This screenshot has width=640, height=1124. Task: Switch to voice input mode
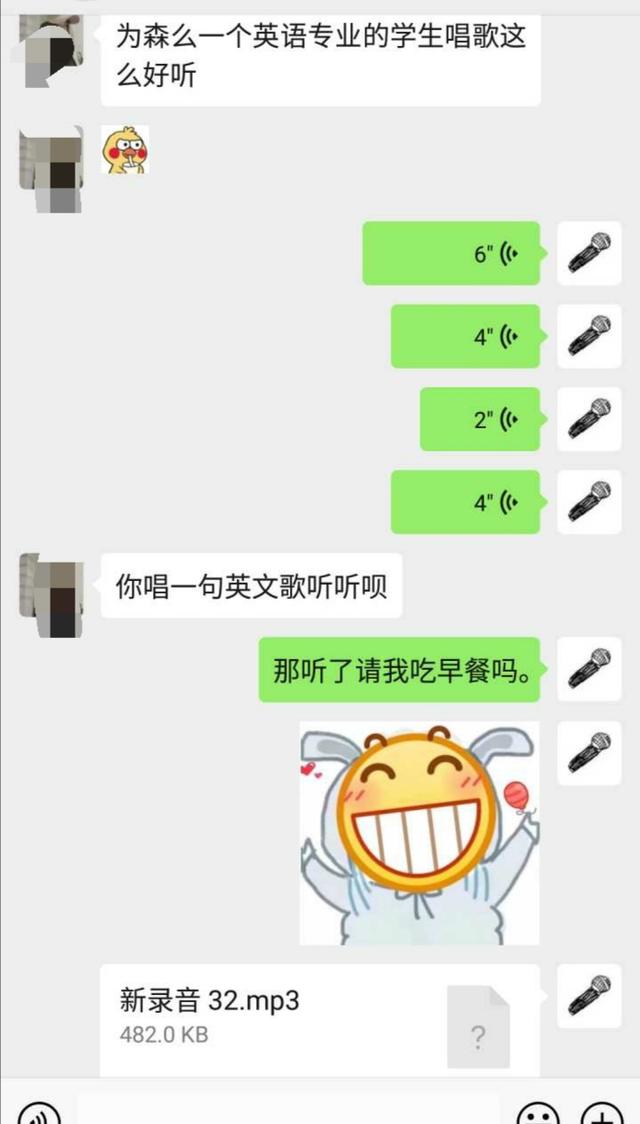pyautogui.click(x=40, y=1112)
